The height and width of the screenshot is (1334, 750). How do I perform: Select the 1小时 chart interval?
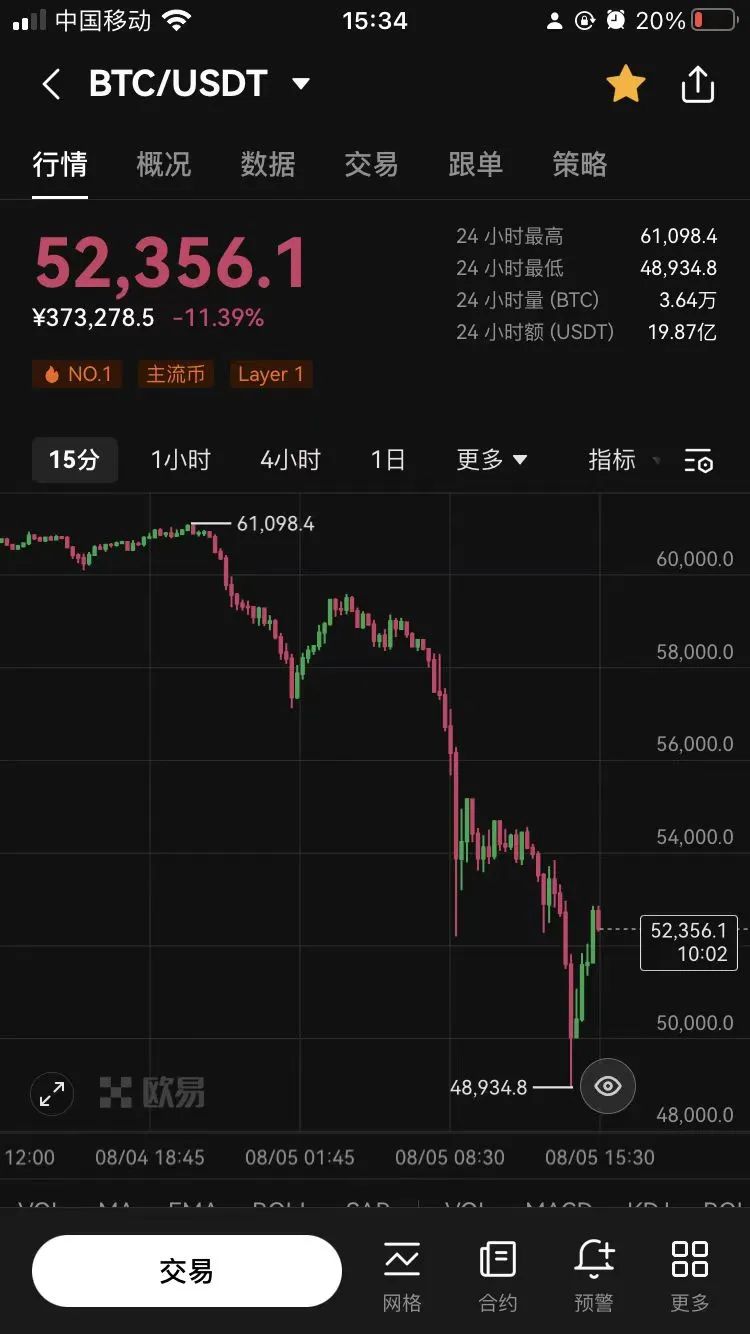point(181,460)
